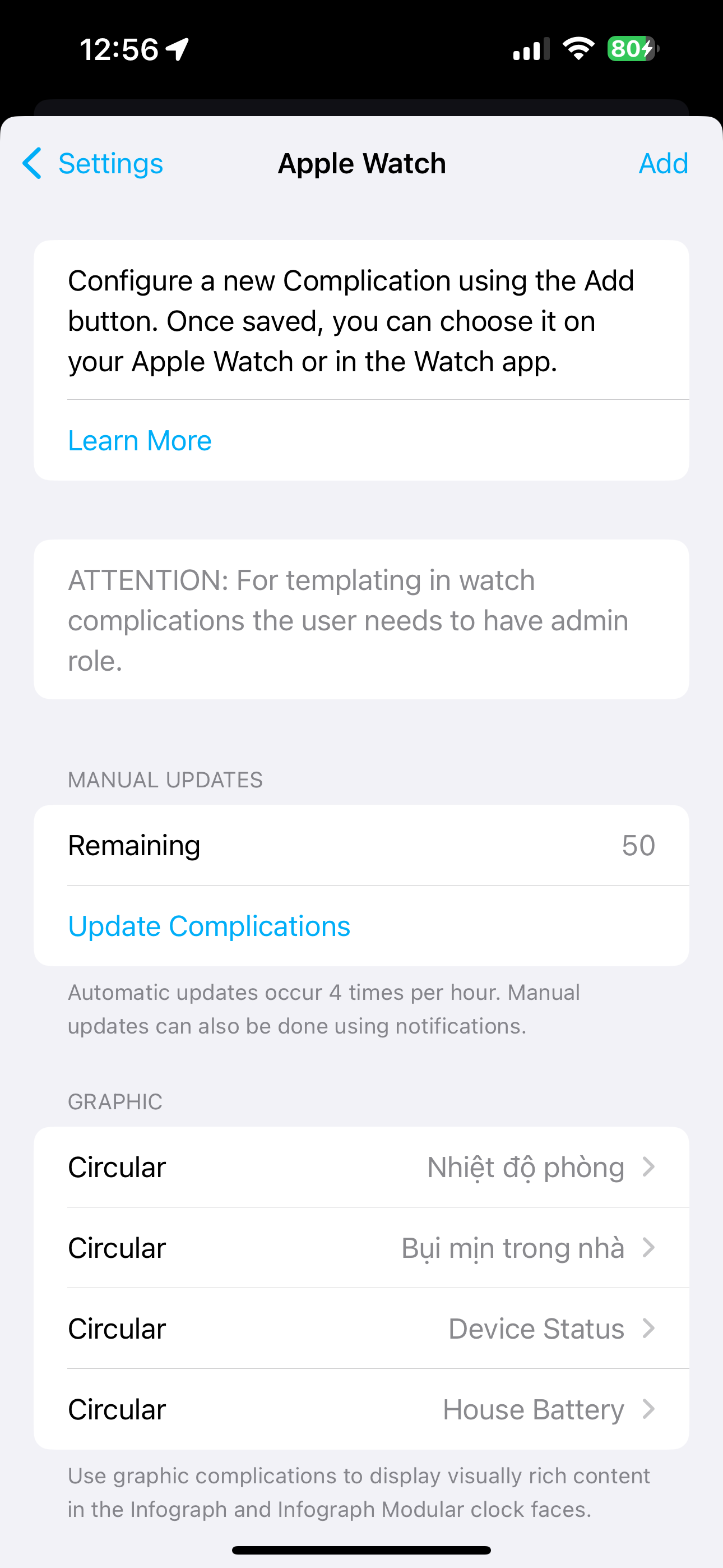Tap Update Complications
Image resolution: width=723 pixels, height=1568 pixels.
coord(210,926)
